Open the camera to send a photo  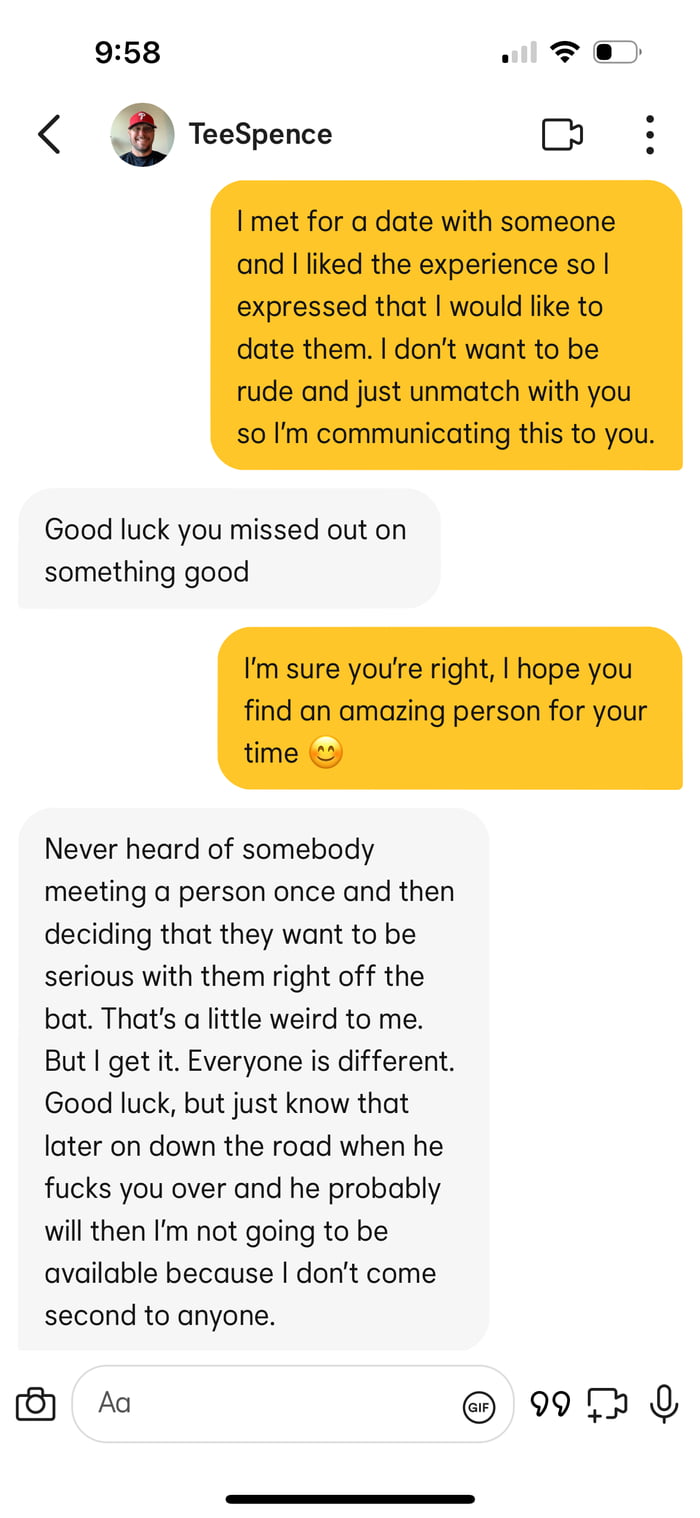click(36, 1404)
